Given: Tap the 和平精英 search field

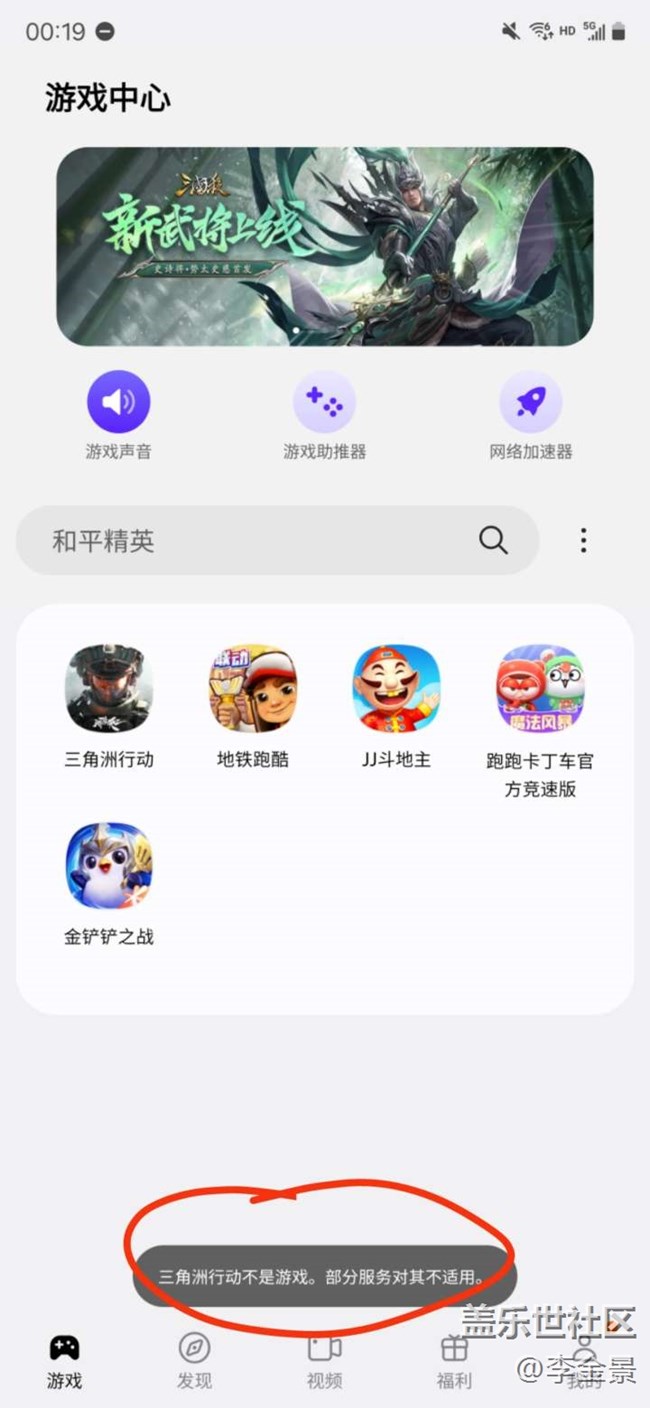Looking at the screenshot, I should [x=260, y=541].
